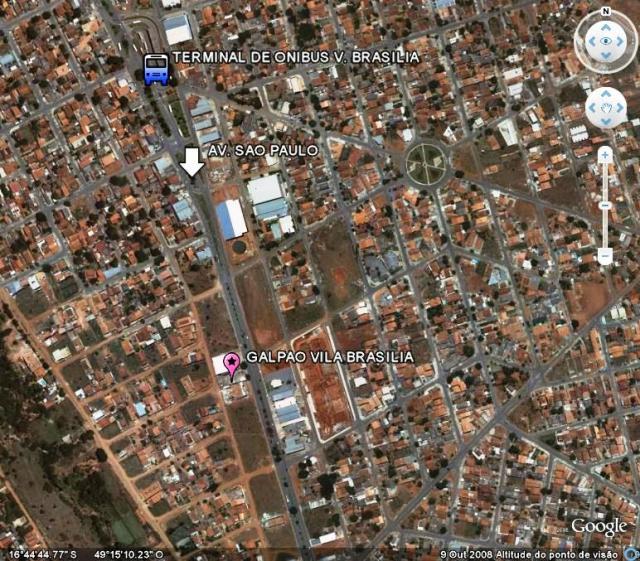The image size is (640, 561).
Task: Open the Terminal de Onibus V. Brasilia bus placemark
Action: pos(157,70)
